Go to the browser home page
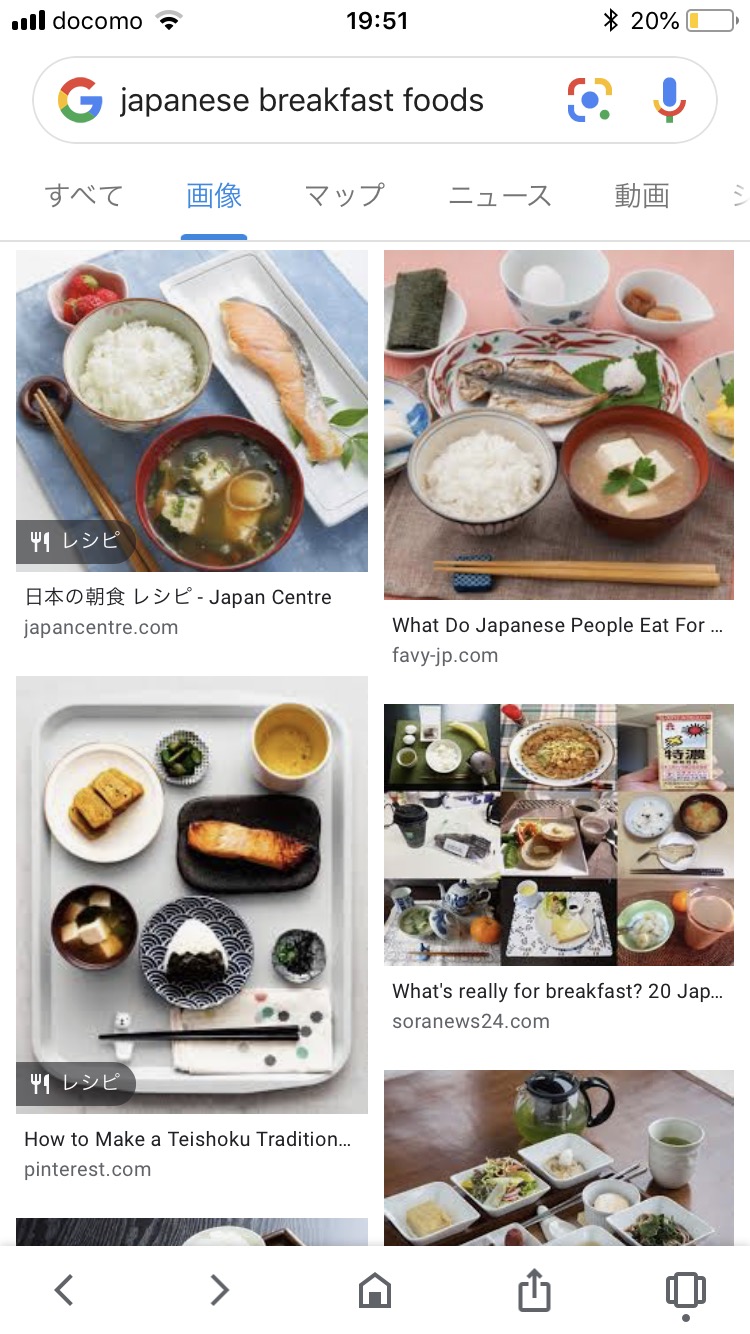750x1334 pixels. pos(375,1290)
